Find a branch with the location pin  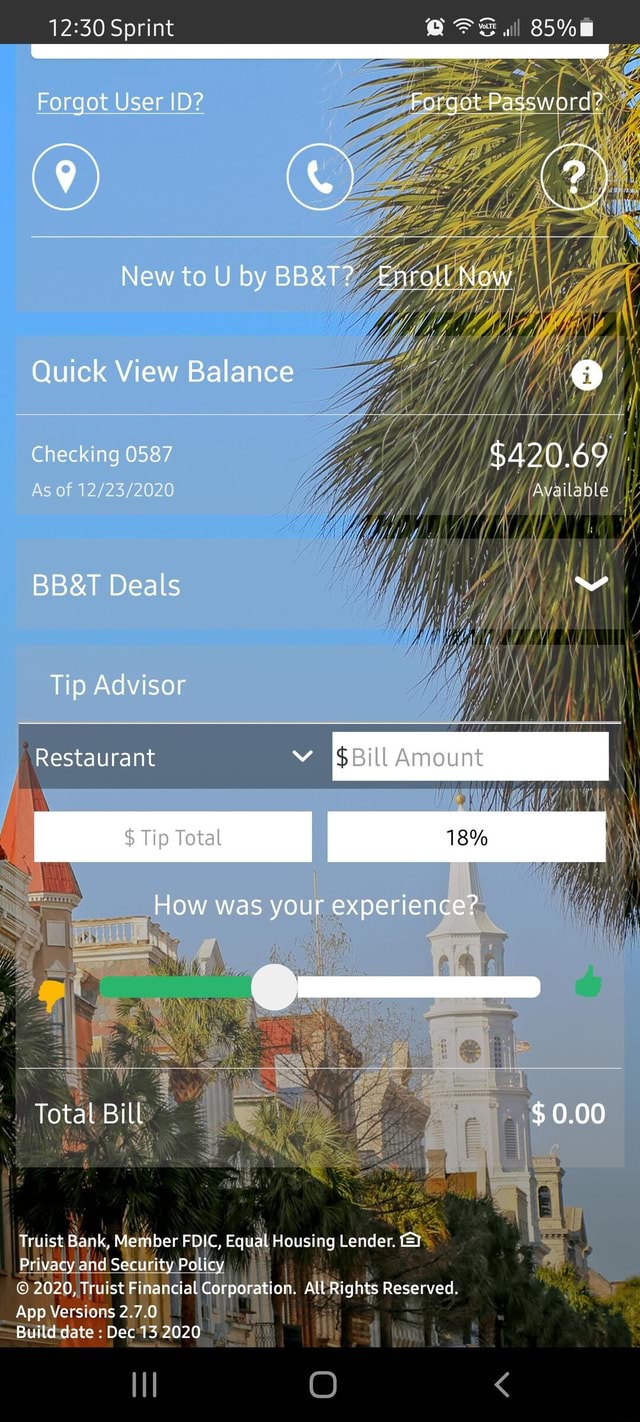point(65,177)
